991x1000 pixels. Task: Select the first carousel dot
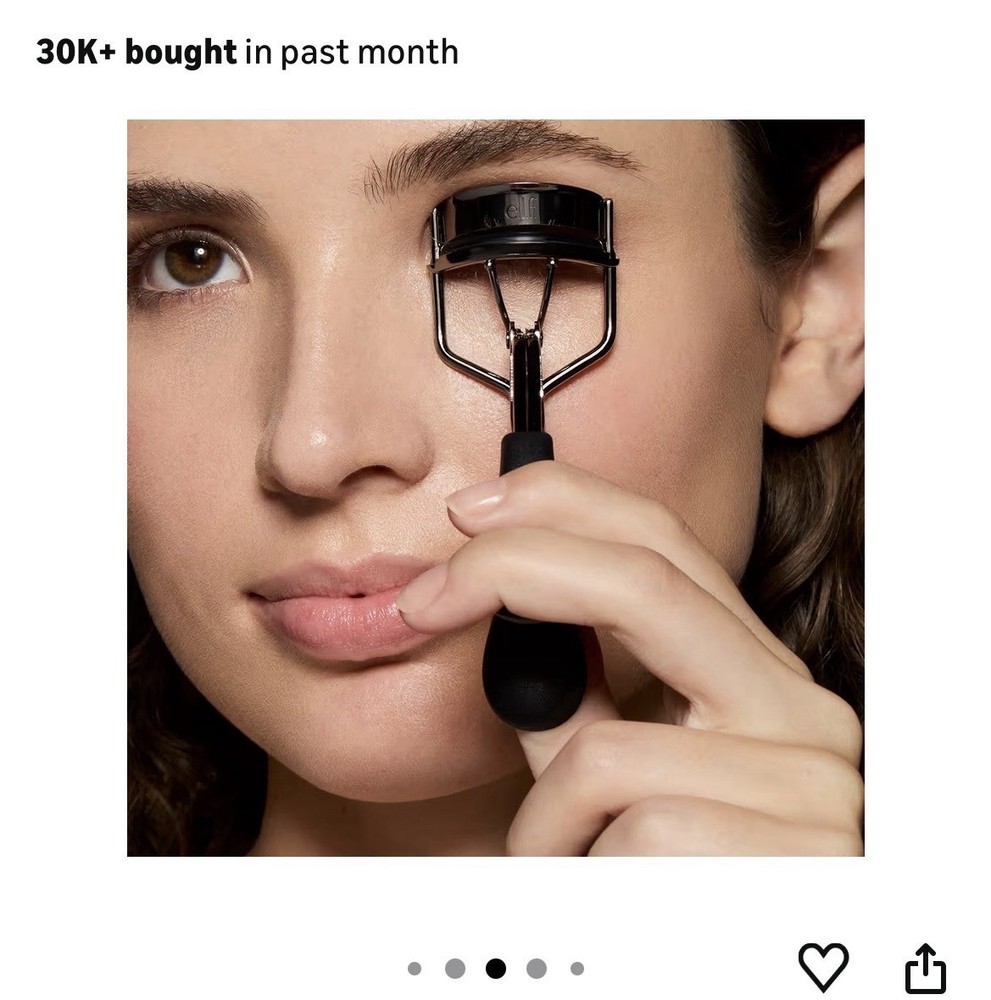point(415,967)
